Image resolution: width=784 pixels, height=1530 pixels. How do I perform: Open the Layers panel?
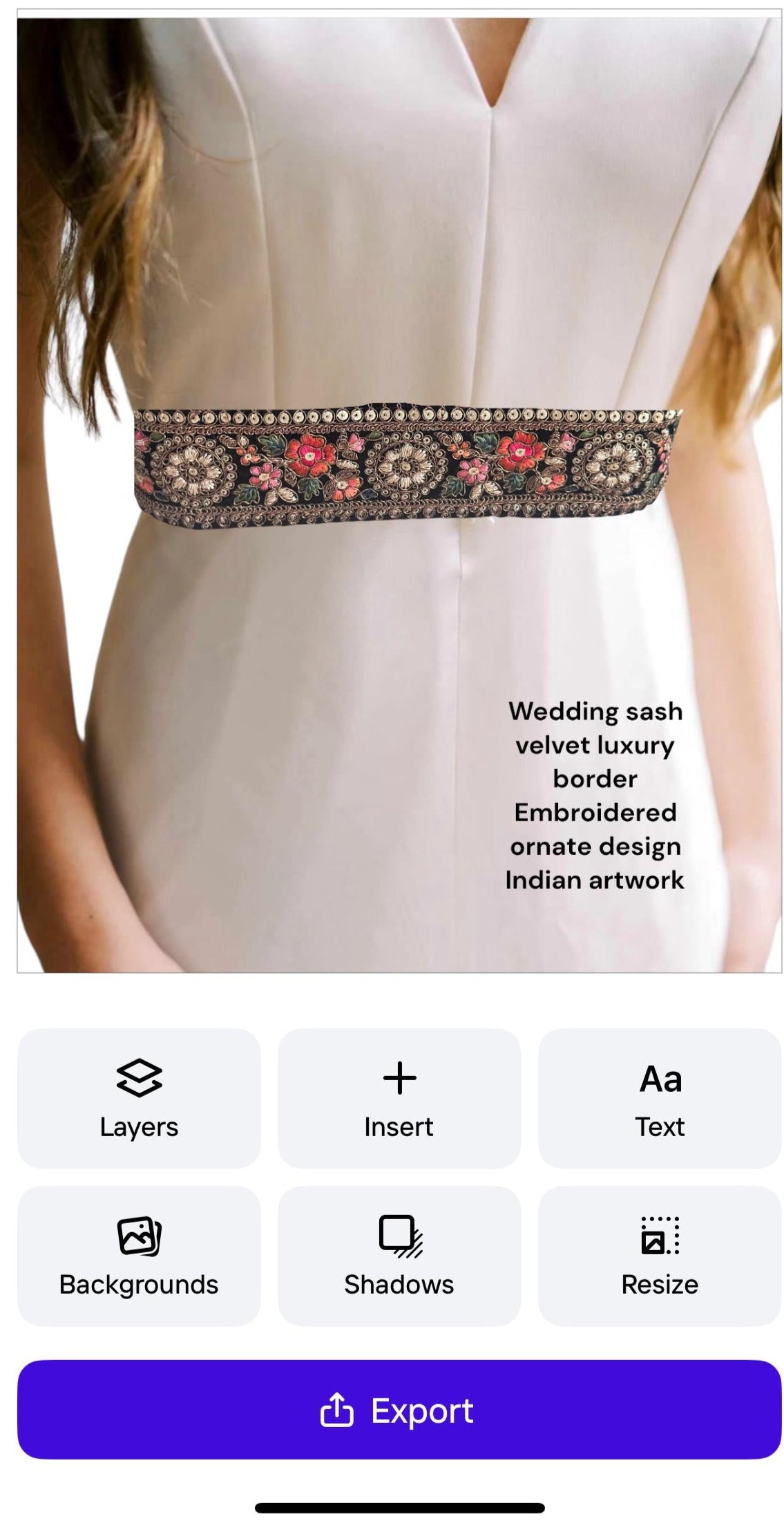138,1097
